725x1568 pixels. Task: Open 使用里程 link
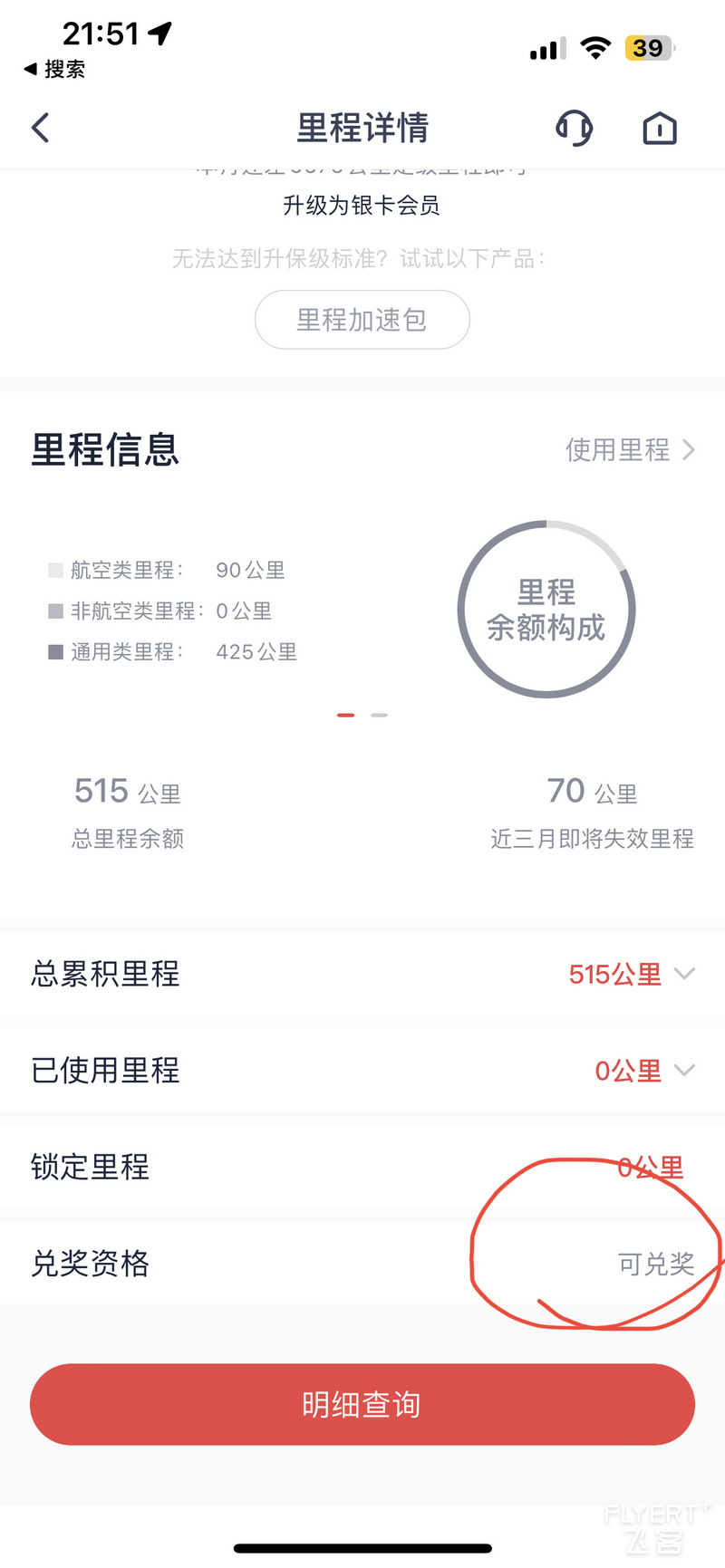point(630,449)
